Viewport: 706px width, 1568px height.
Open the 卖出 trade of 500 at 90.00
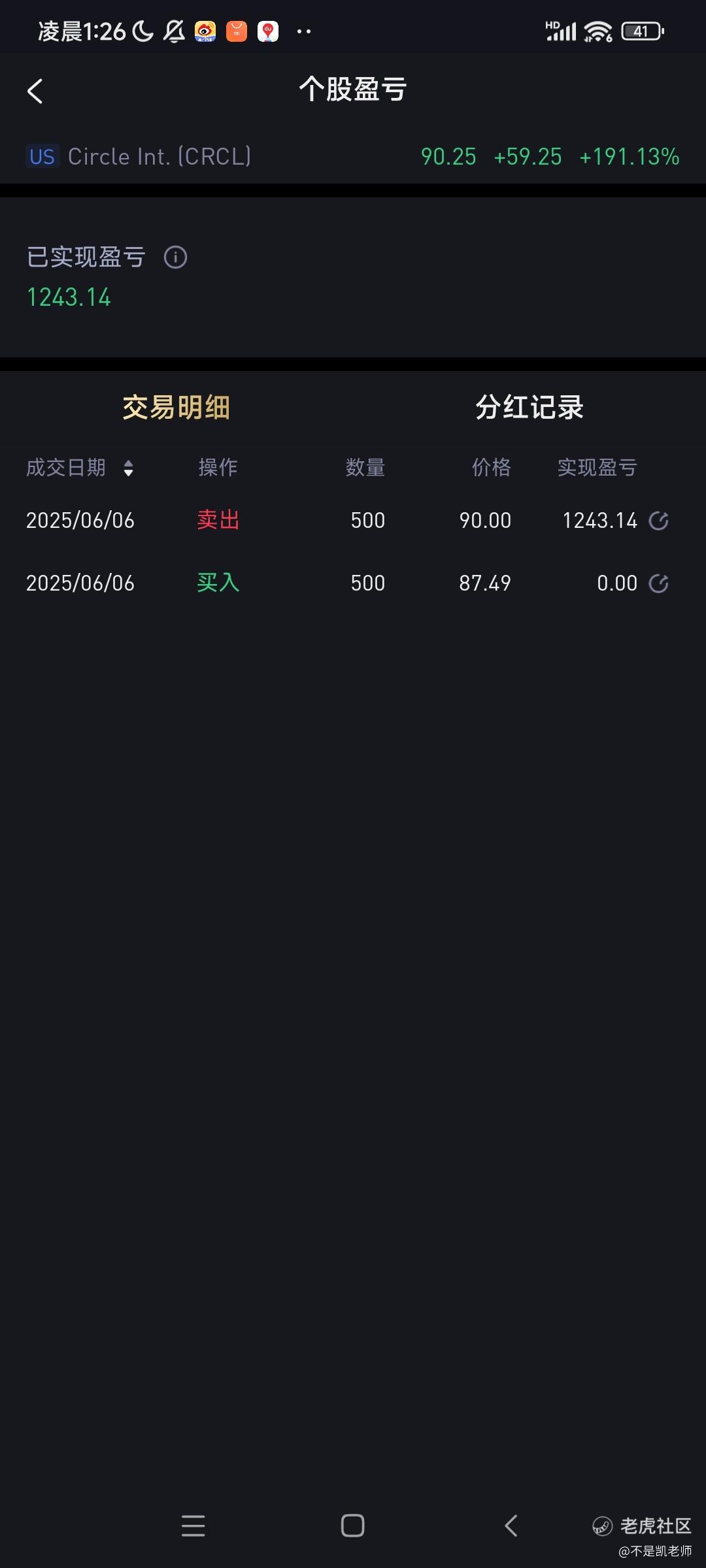tap(353, 521)
